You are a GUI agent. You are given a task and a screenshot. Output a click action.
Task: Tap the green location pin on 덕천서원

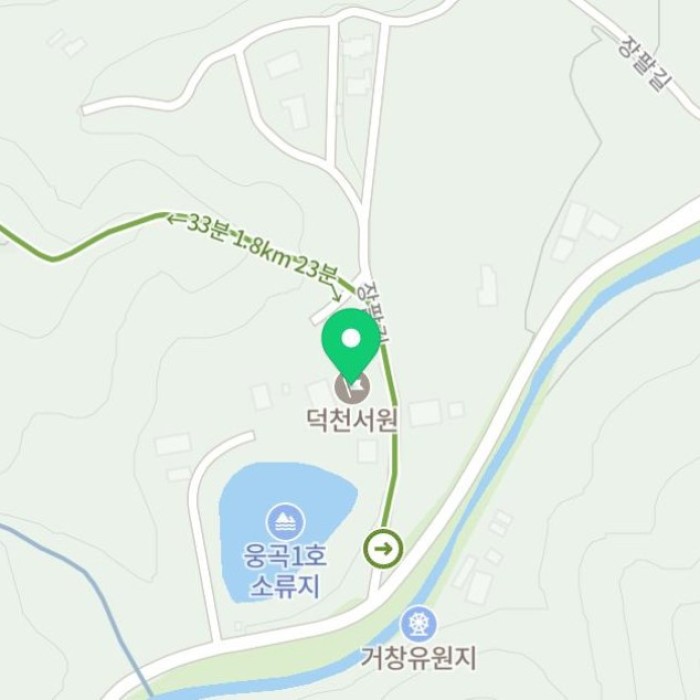coord(351,342)
